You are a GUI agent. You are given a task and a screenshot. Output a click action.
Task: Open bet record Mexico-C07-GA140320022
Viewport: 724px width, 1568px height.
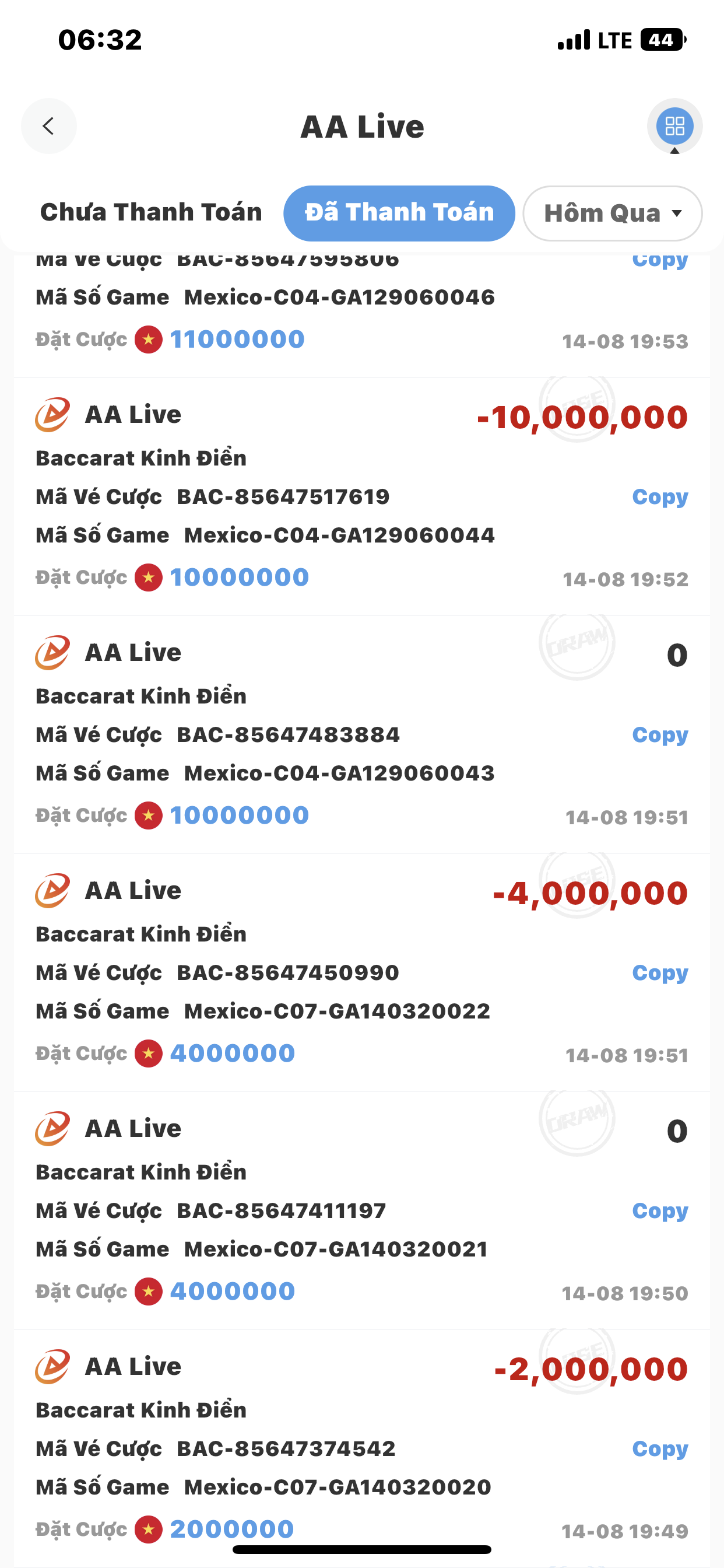337,1011
